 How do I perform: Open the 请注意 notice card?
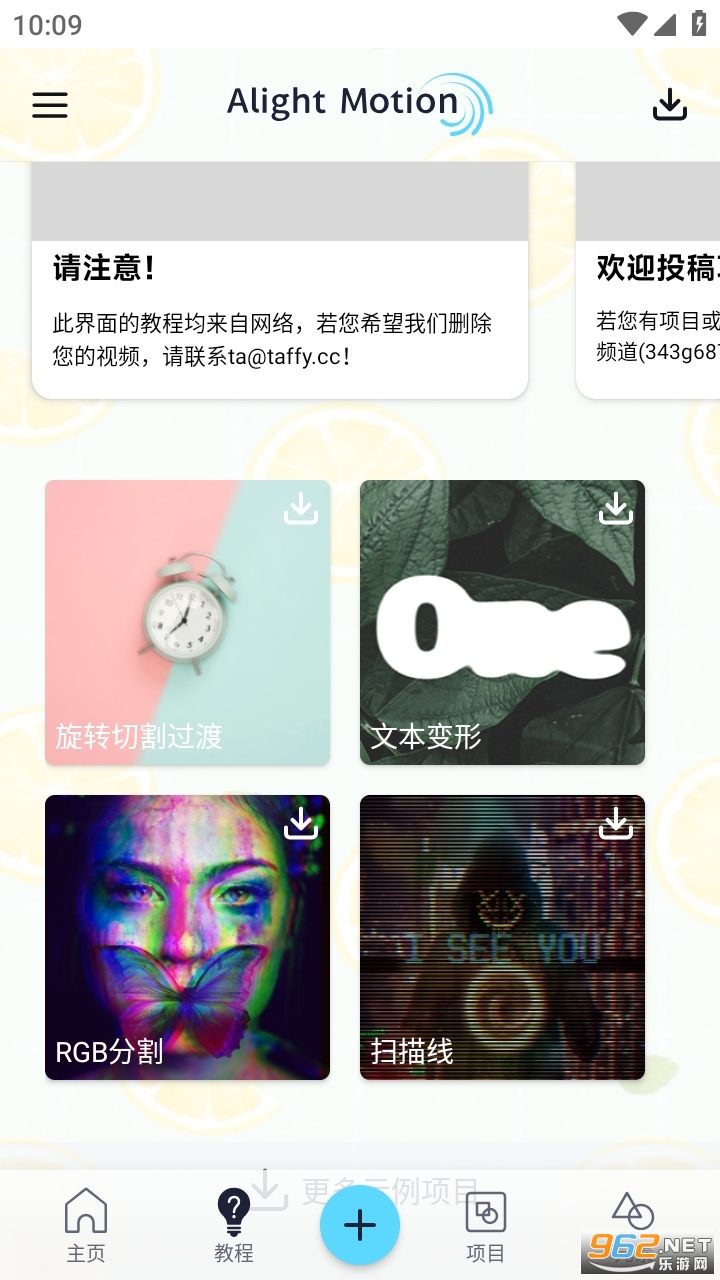[x=280, y=310]
